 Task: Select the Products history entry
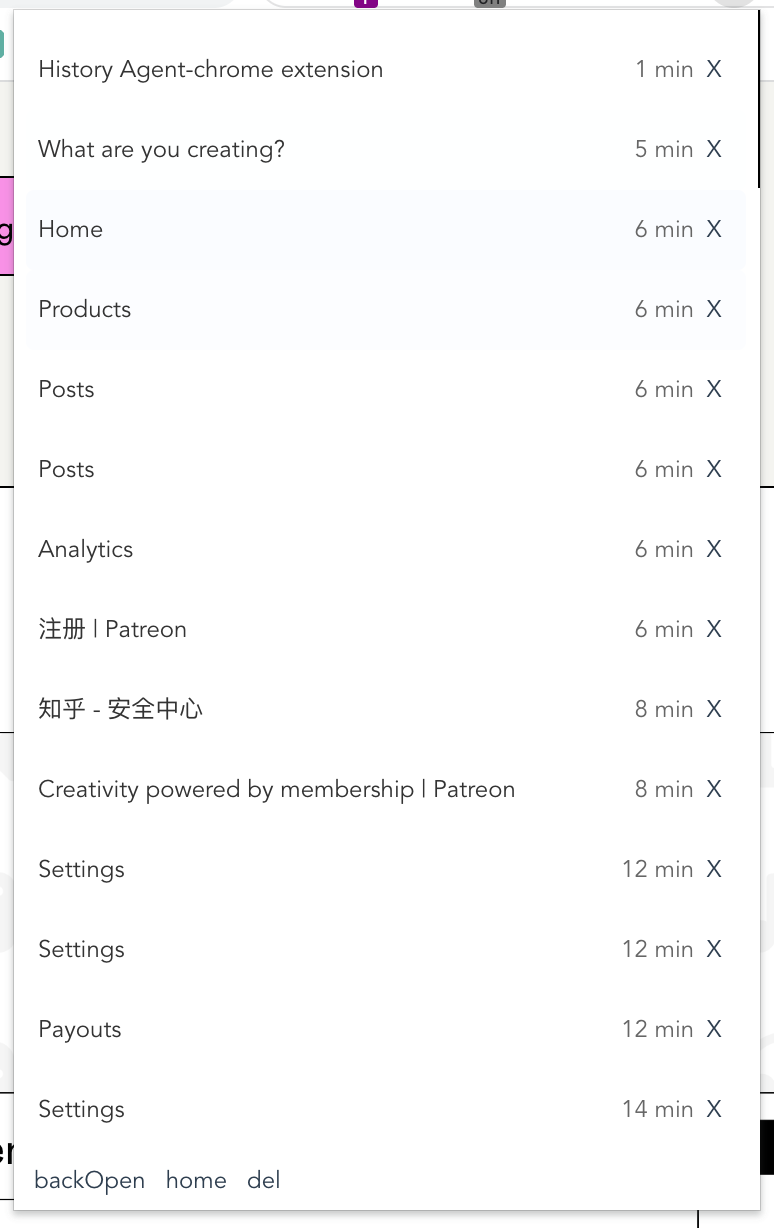click(x=84, y=310)
